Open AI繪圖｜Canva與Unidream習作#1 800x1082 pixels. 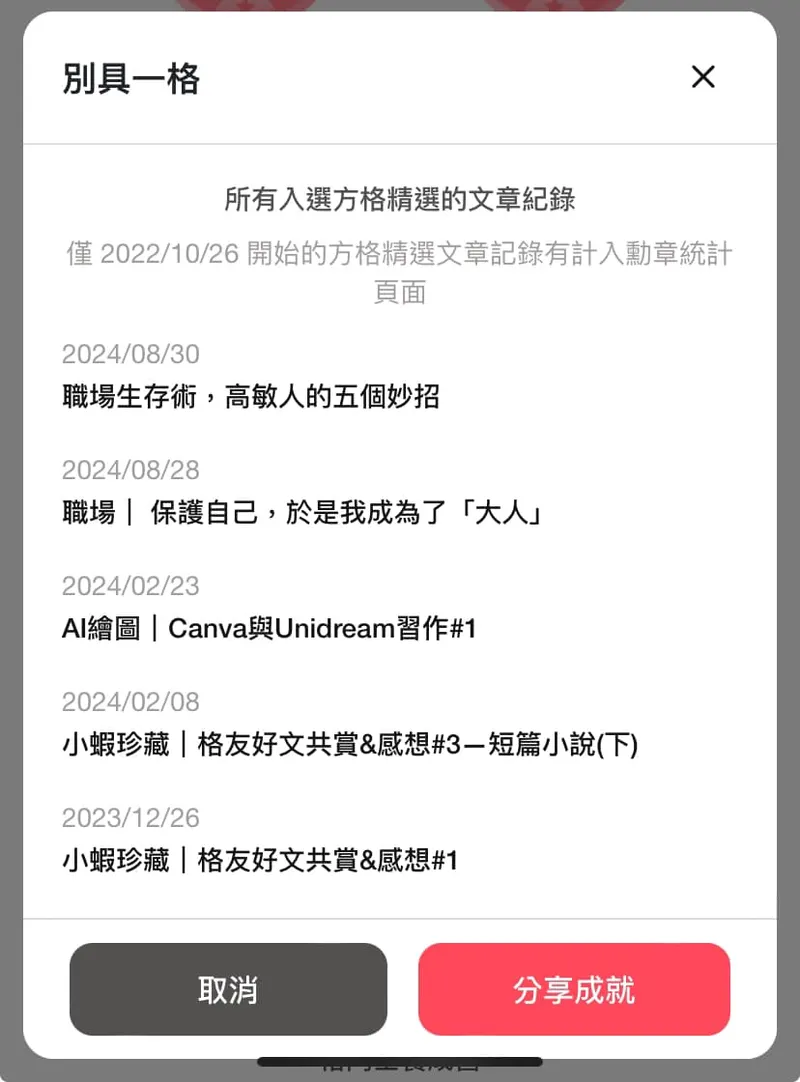269,629
